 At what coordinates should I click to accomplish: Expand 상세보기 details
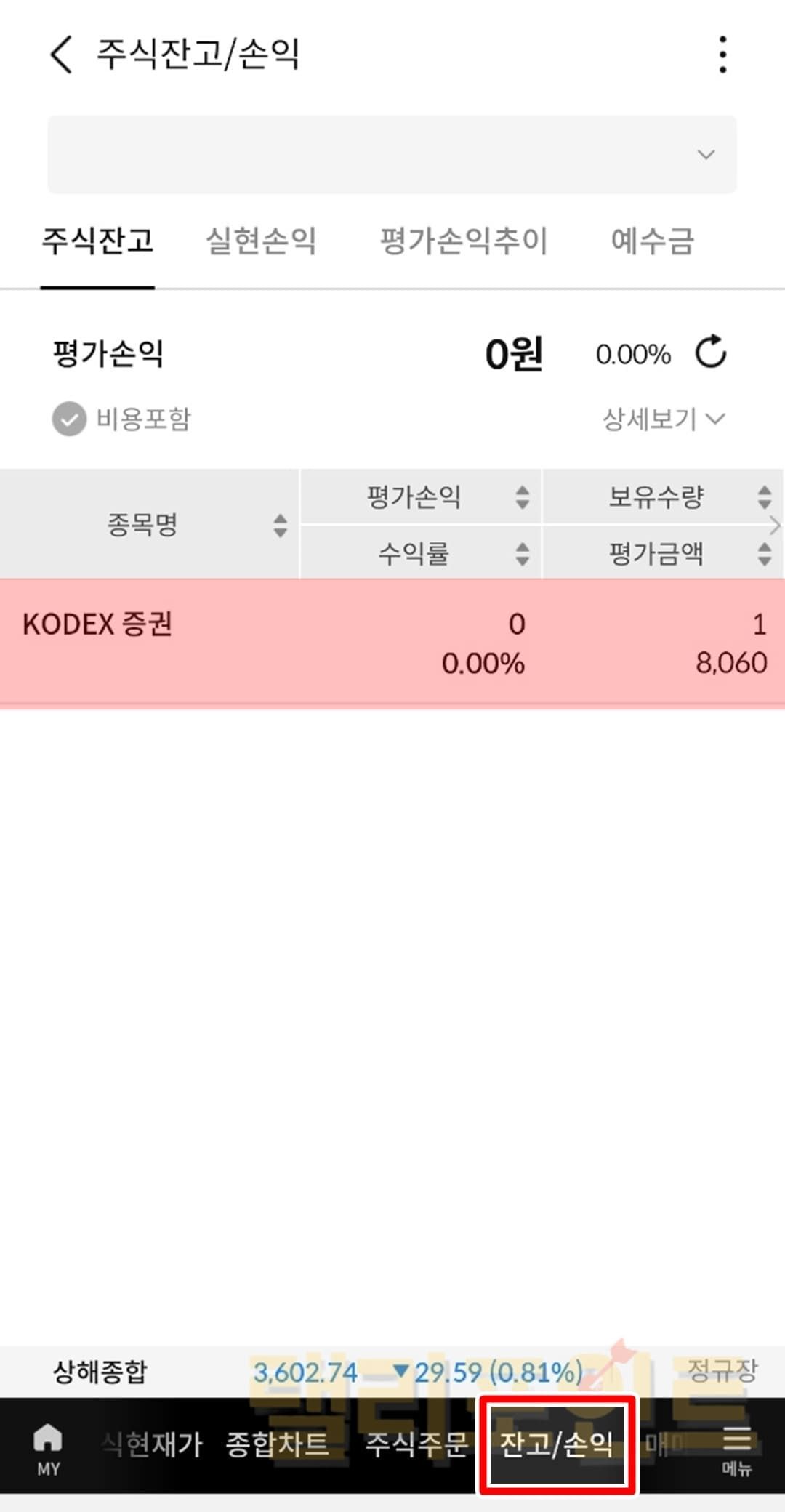click(x=663, y=419)
